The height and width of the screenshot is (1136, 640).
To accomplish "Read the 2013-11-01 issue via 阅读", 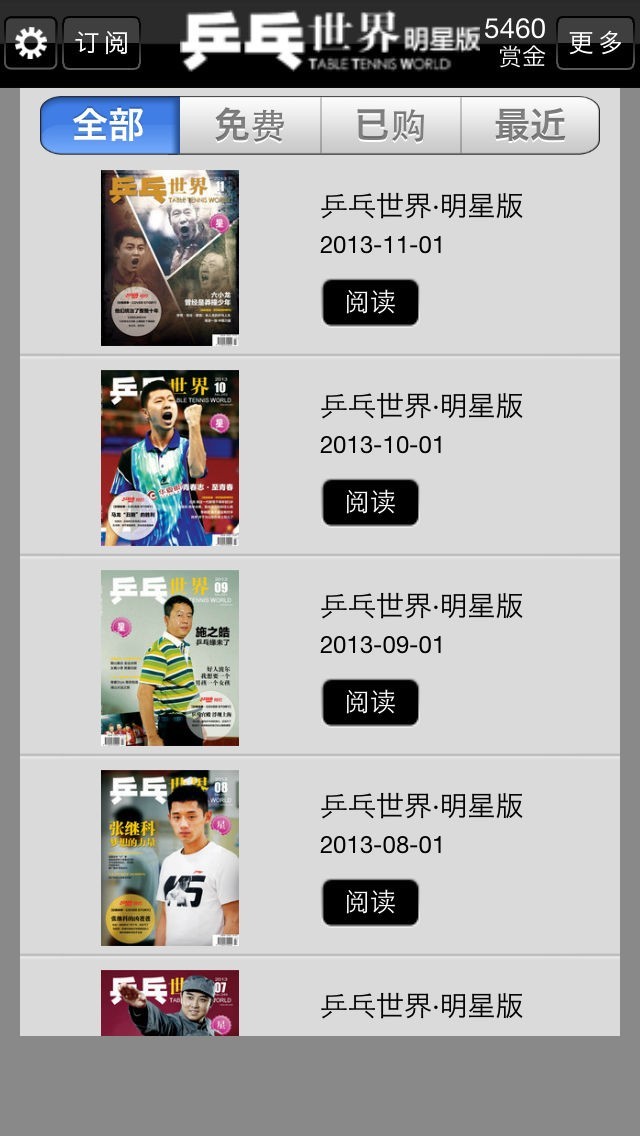I will point(370,302).
